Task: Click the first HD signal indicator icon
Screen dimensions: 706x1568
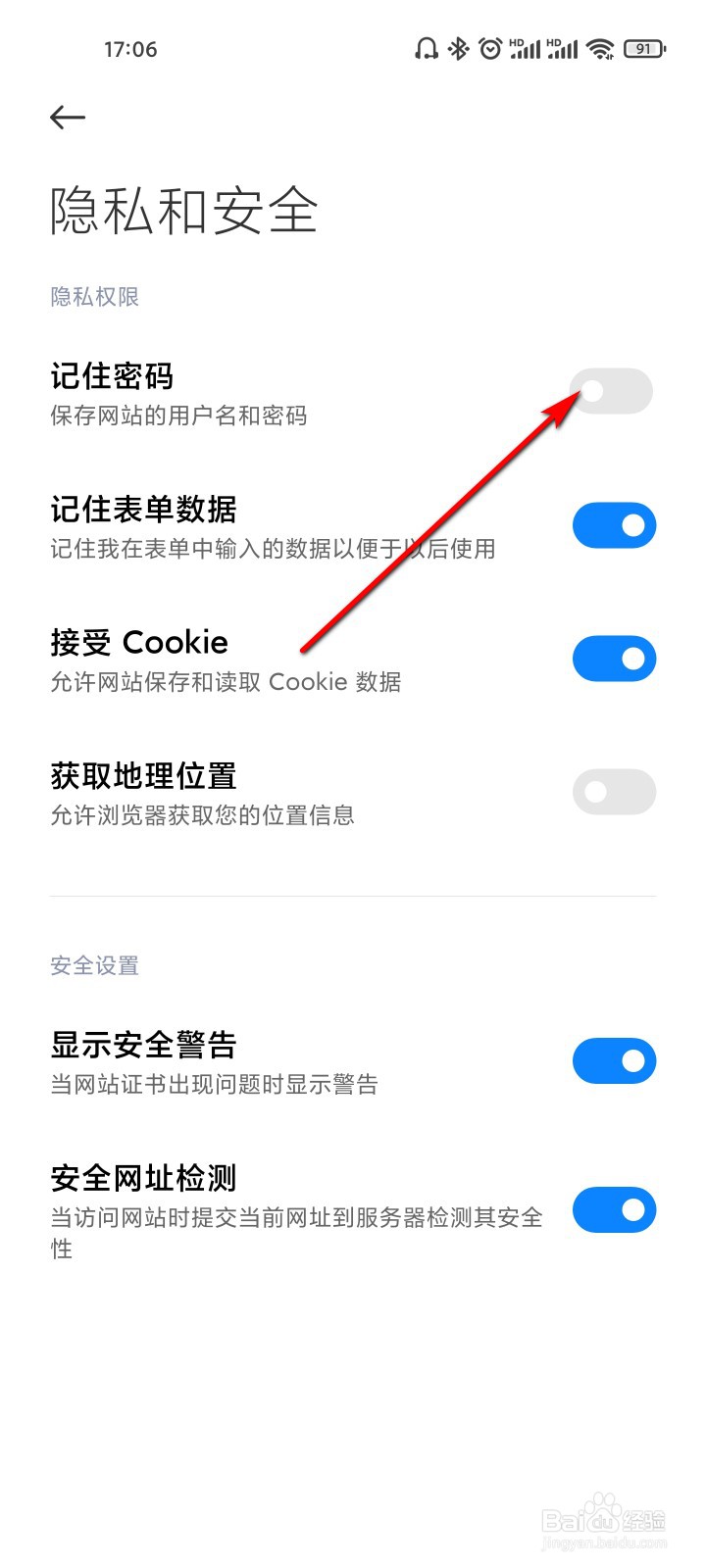Action: [x=527, y=48]
